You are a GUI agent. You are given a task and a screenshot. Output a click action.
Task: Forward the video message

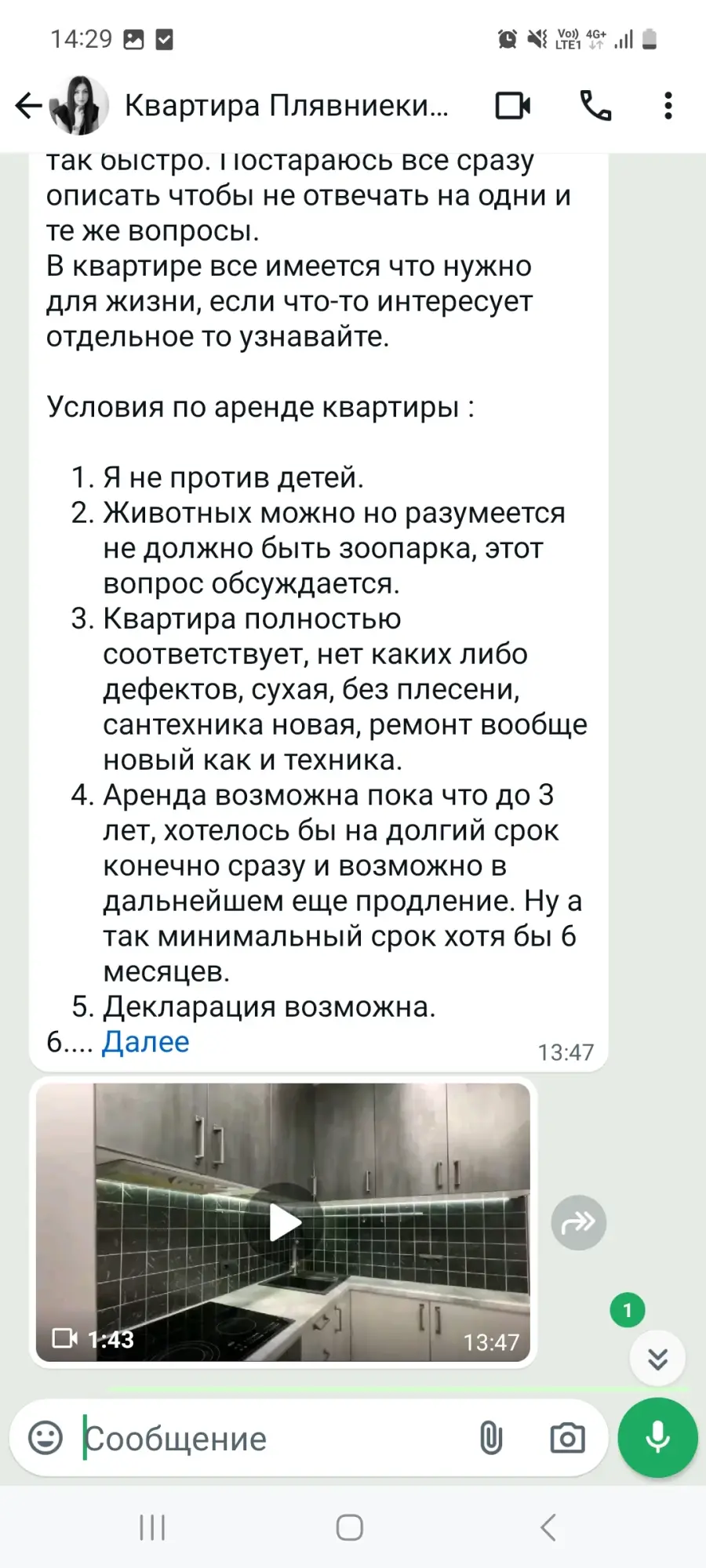click(x=579, y=1222)
